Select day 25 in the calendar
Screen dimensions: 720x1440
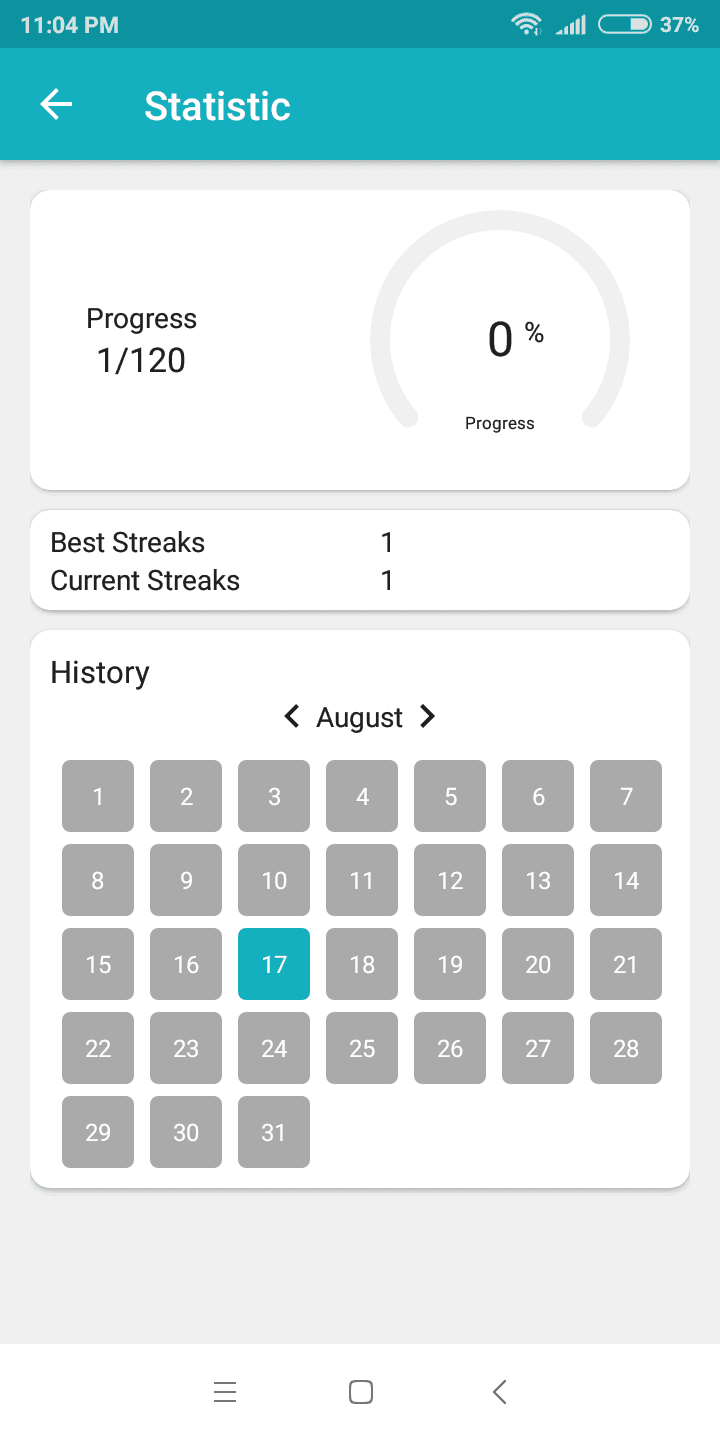tap(362, 1048)
